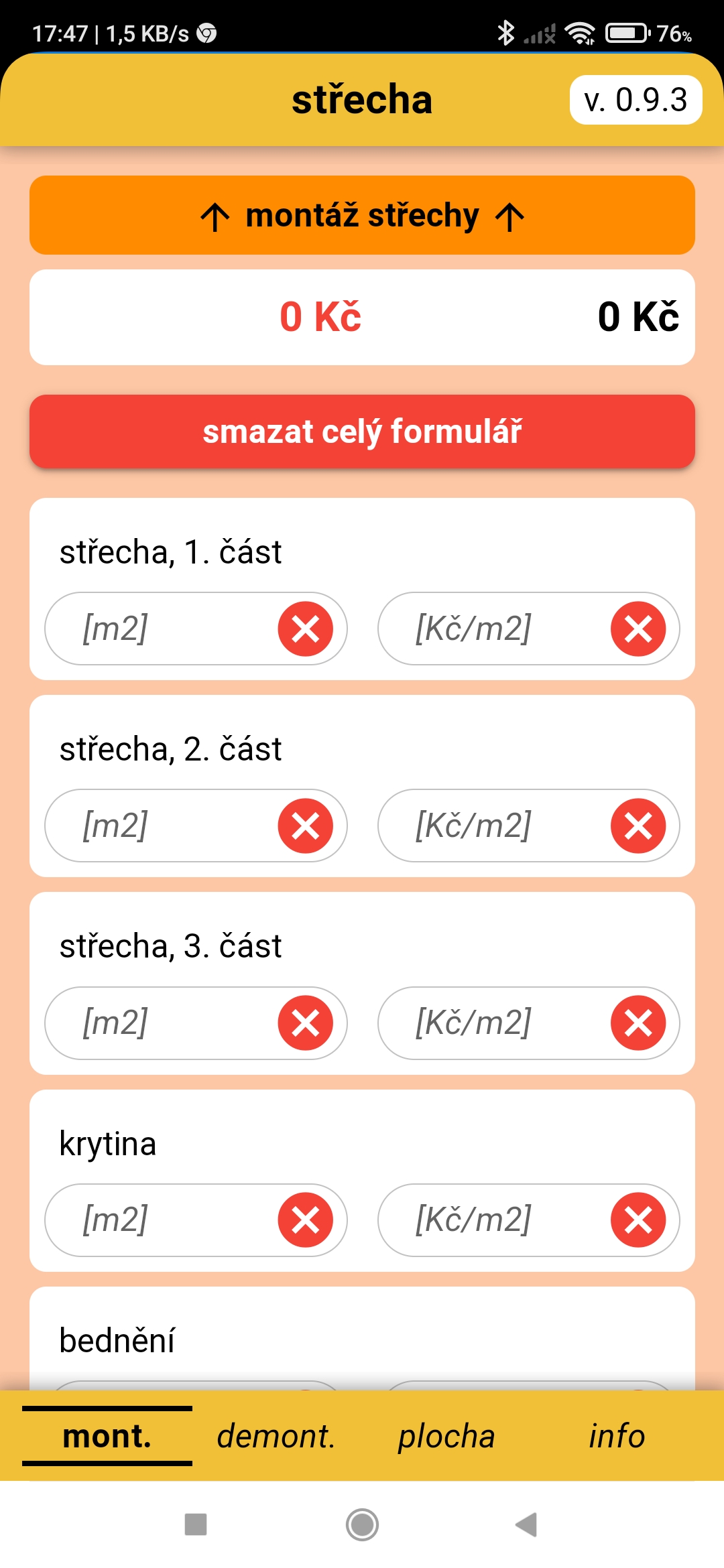Clear the Kč/m2 value of střecha, 1. část
This screenshot has width=724, height=1568.
[638, 629]
